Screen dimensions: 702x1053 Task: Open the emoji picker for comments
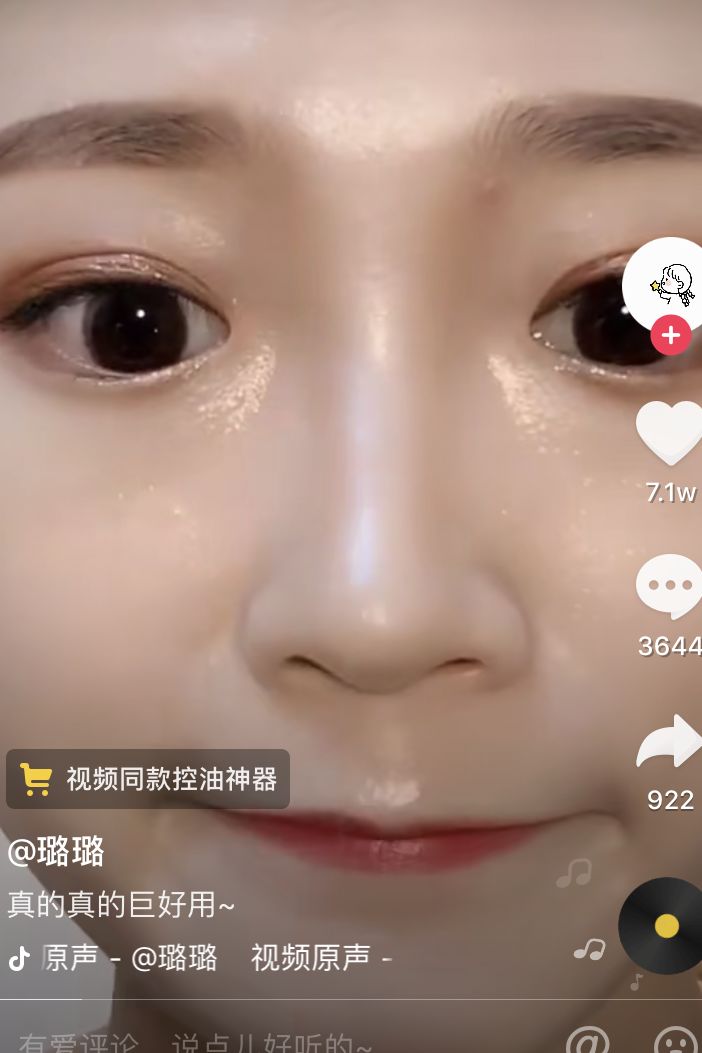tap(677, 1040)
